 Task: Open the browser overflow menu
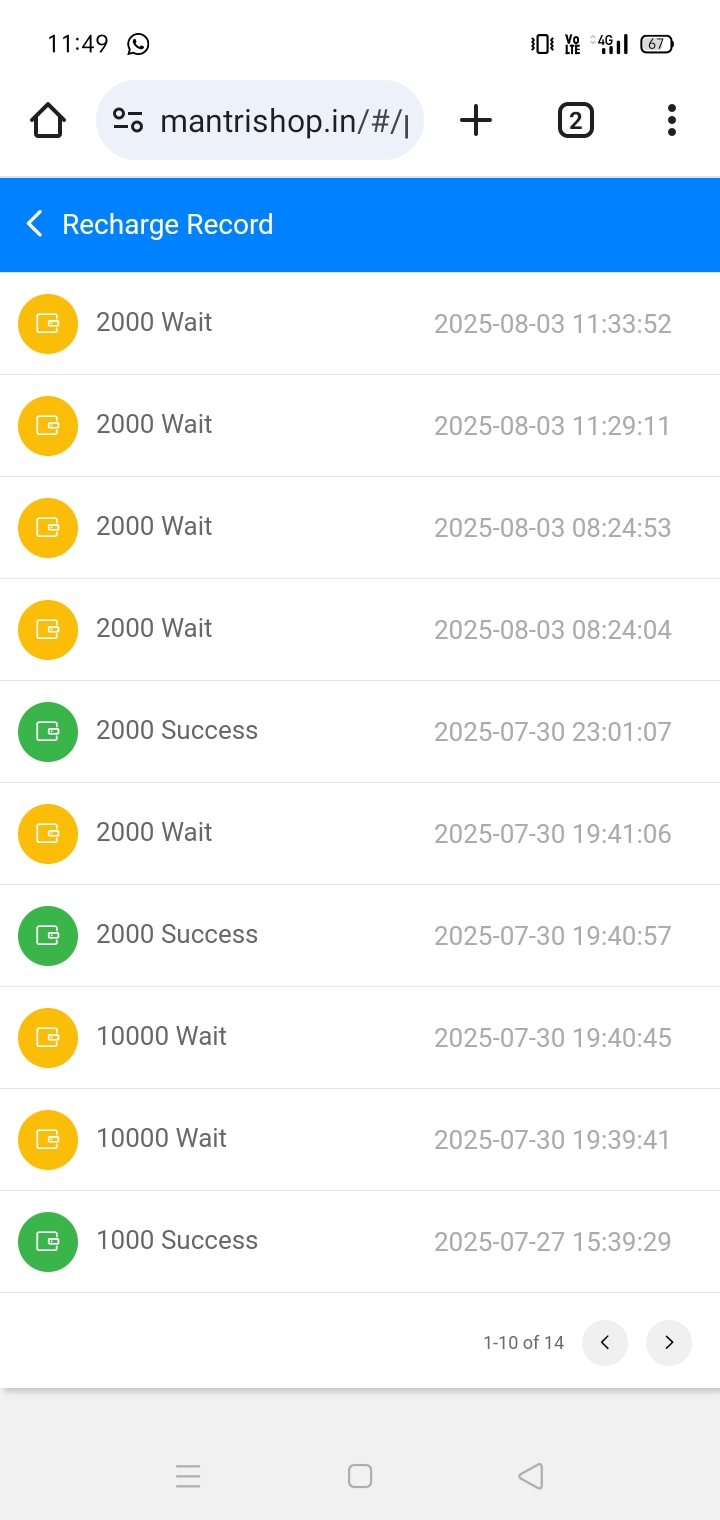[x=671, y=121]
